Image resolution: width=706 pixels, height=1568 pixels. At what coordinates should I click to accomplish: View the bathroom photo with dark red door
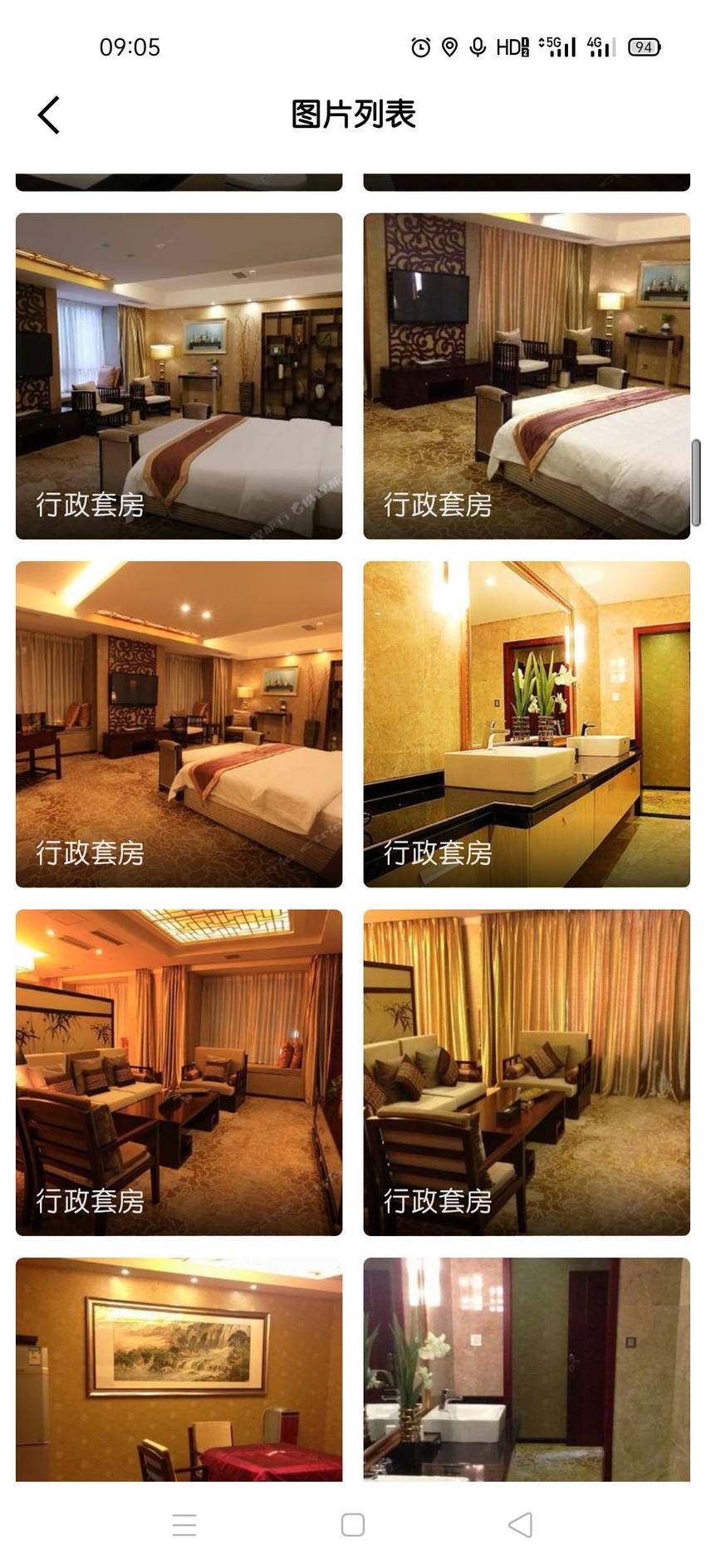click(x=527, y=1370)
